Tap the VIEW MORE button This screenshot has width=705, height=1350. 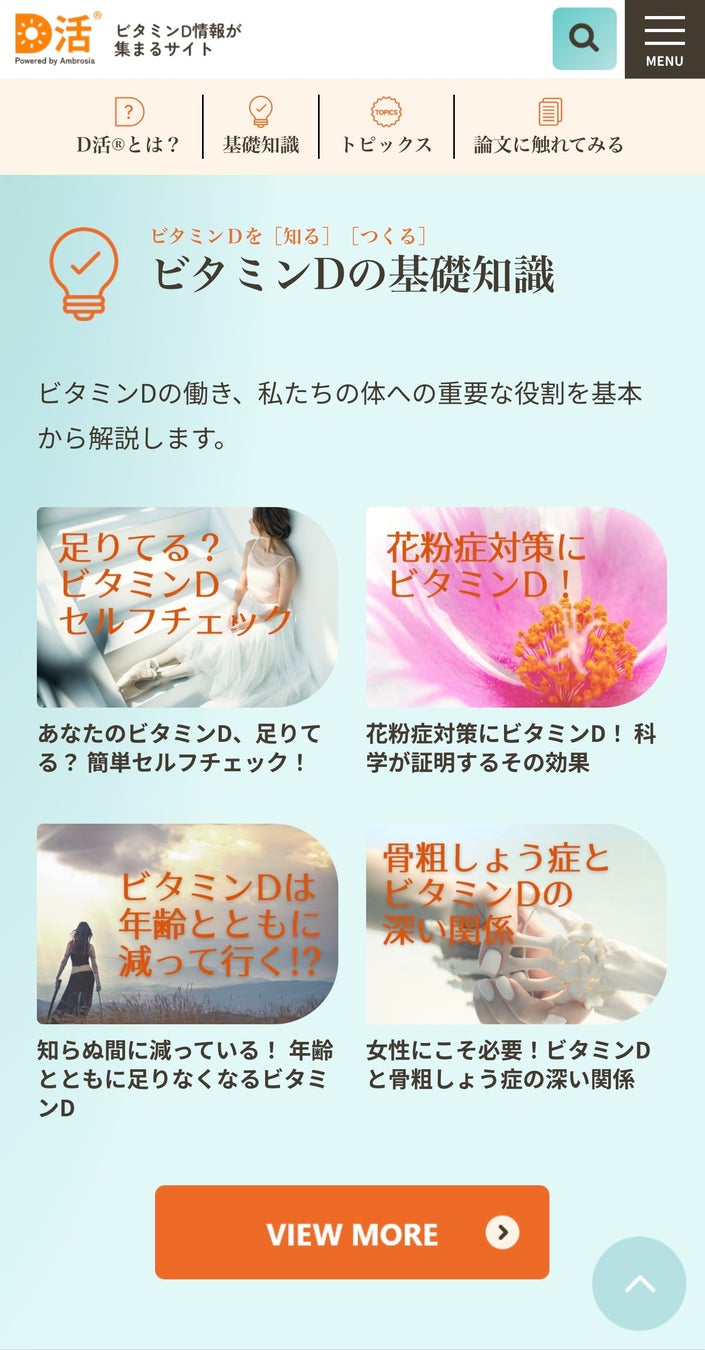(352, 1232)
